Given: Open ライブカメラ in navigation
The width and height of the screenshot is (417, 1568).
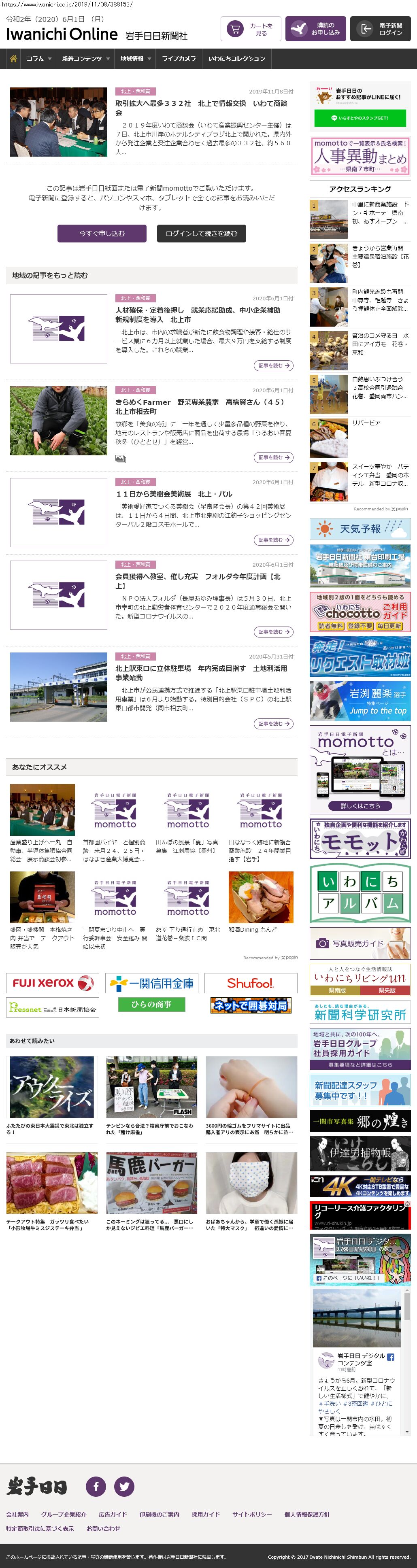Looking at the screenshot, I should coord(179,59).
